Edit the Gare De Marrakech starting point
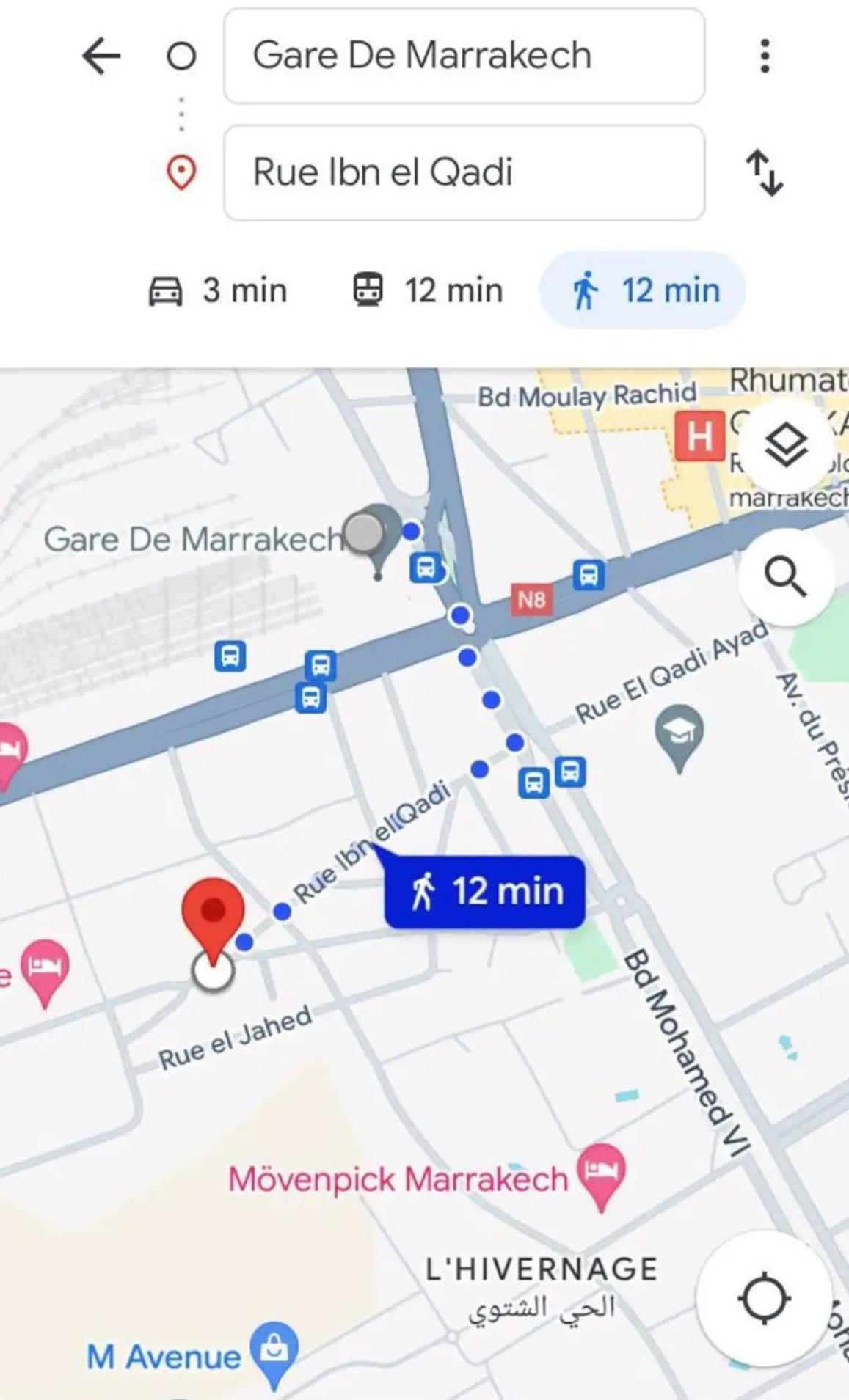Image resolution: width=849 pixels, height=1400 pixels. (x=464, y=56)
